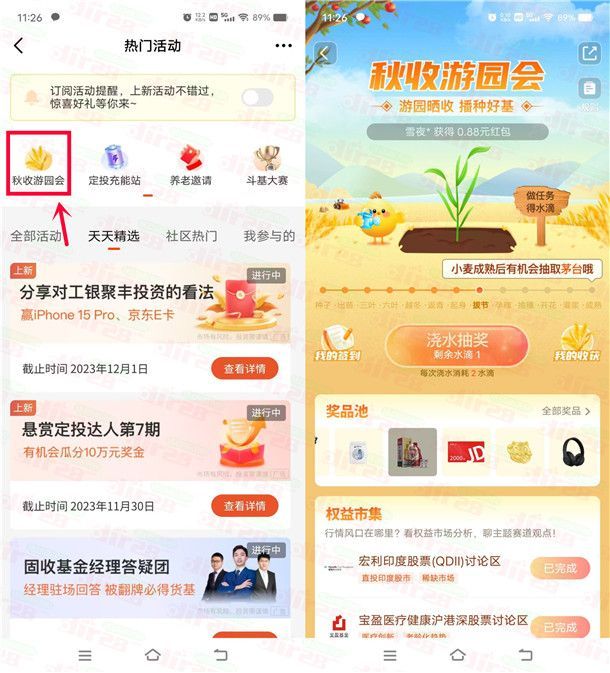View details of 悬赏定投达人第7期

244,506
